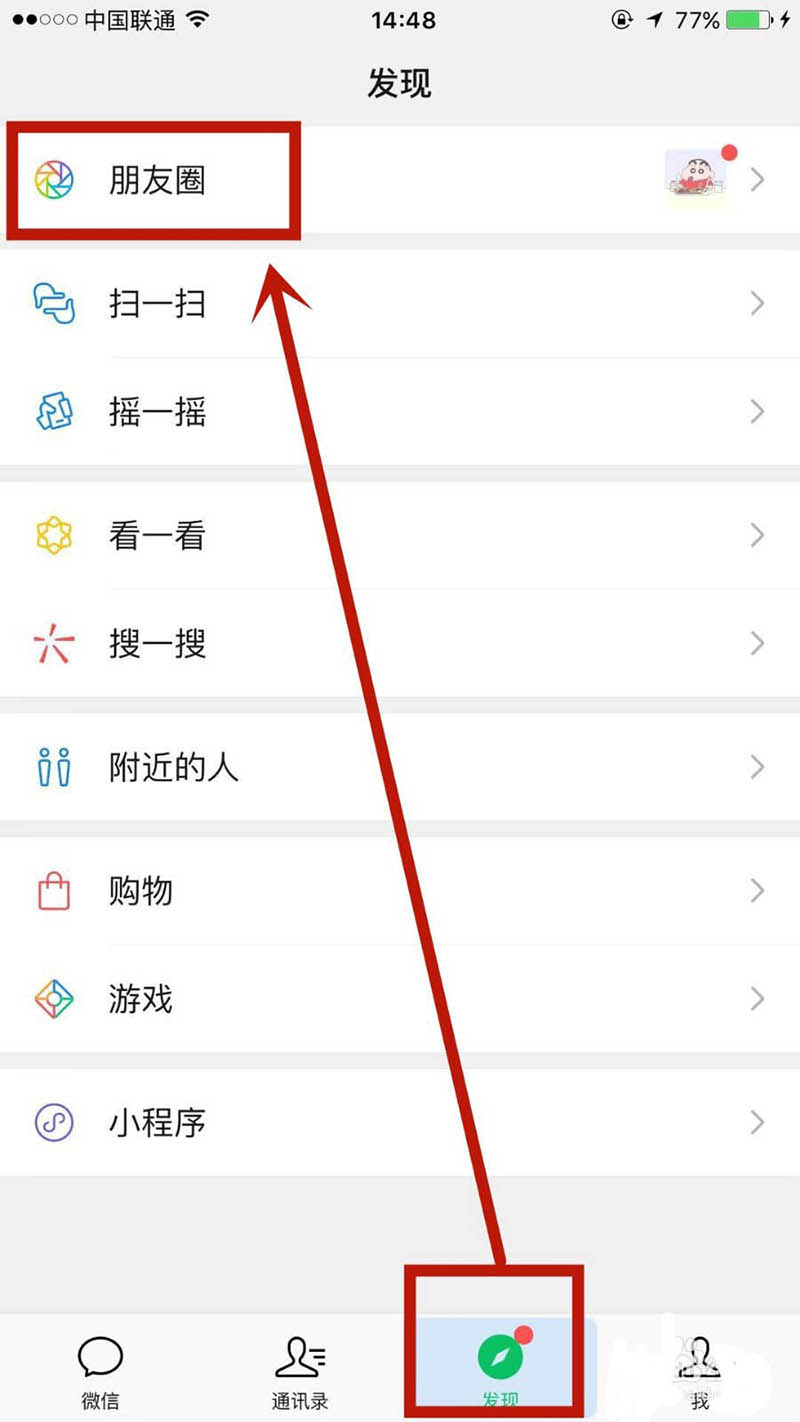Open 小程序 mini programs
Screen dimensions: 800x1422
pyautogui.click(x=400, y=1122)
